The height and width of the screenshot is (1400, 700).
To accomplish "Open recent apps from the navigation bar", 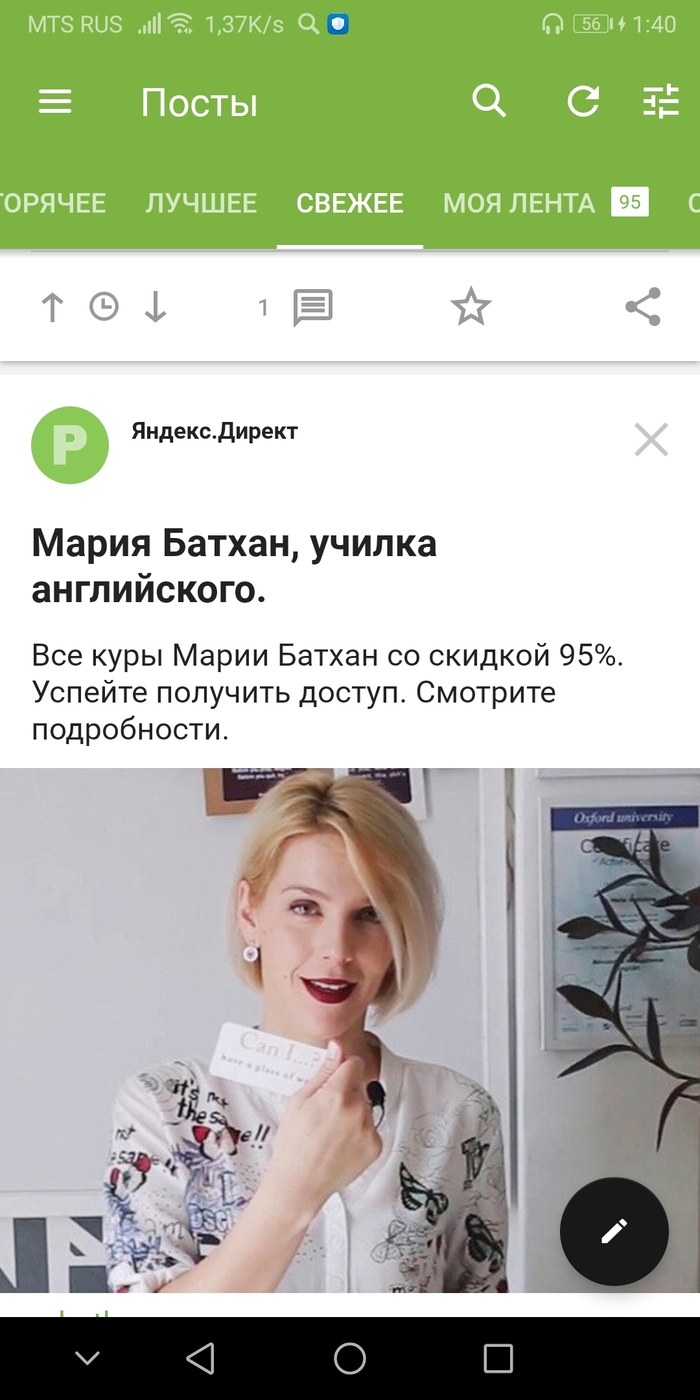I will click(497, 1357).
